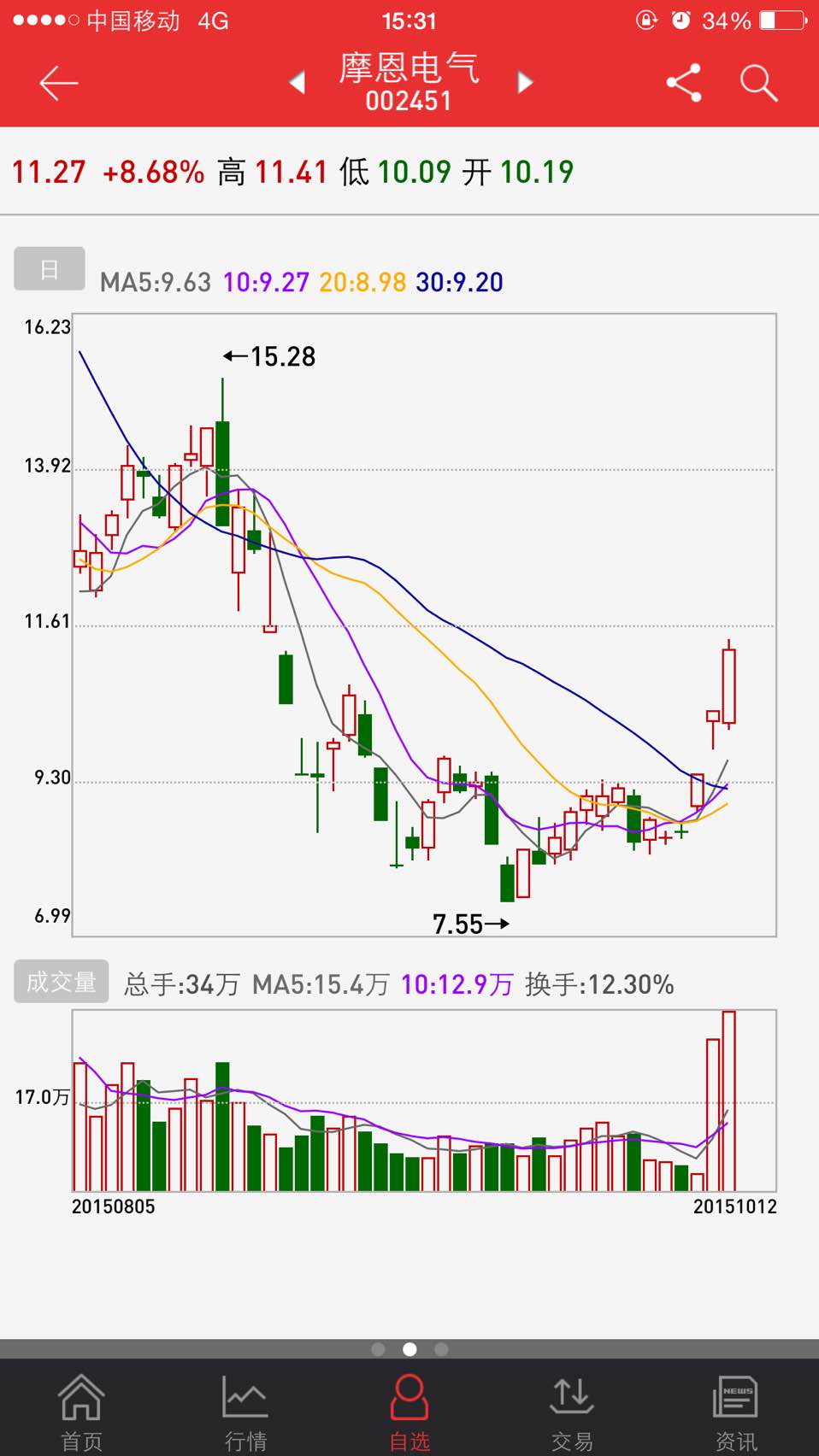Image resolution: width=819 pixels, height=1456 pixels.
Task: Open stock search magnifier
Action: [758, 83]
